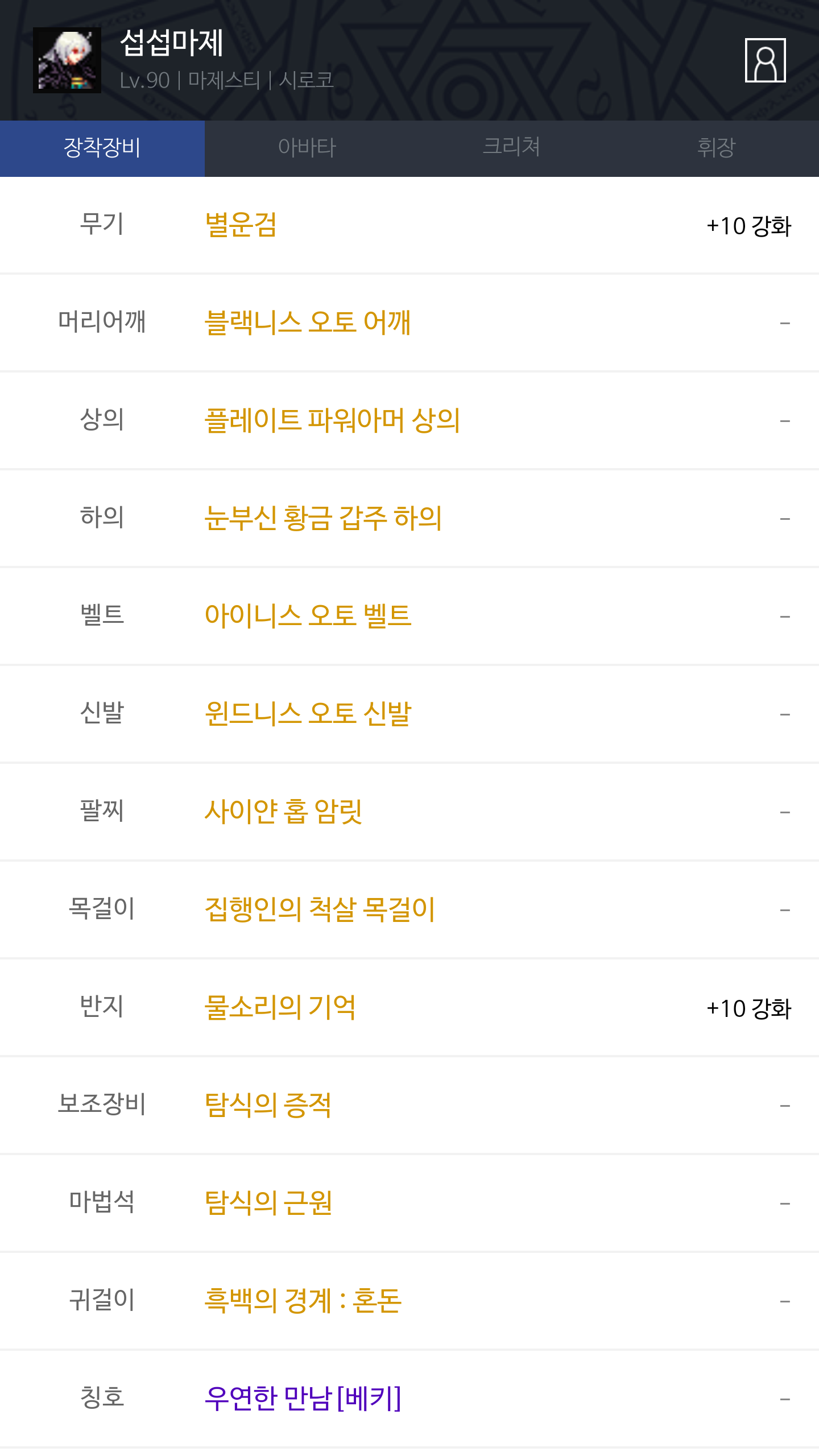
Task: Open 윈드니스 오토 신발 item
Action: pyautogui.click(x=308, y=714)
